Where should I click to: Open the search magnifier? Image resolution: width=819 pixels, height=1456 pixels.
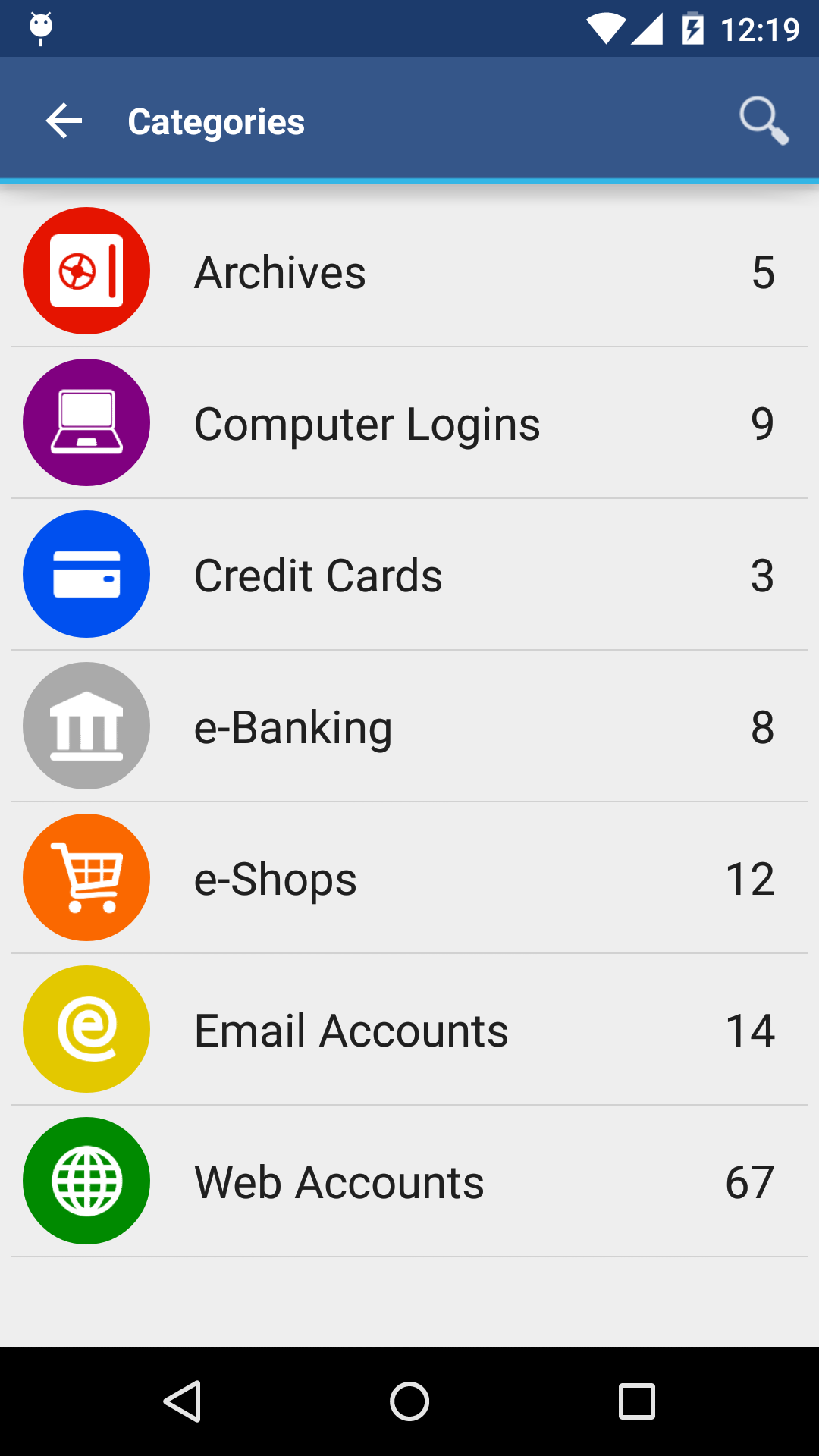[762, 120]
